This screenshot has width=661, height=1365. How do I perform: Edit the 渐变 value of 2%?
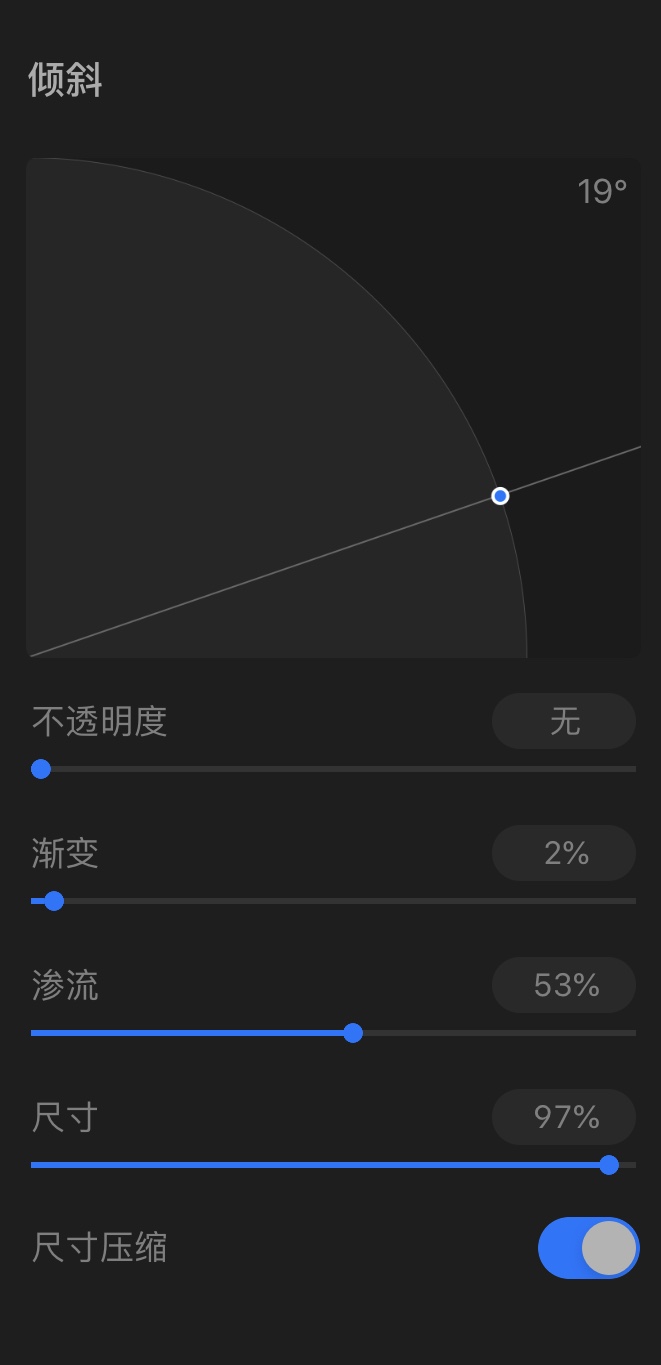tap(564, 853)
